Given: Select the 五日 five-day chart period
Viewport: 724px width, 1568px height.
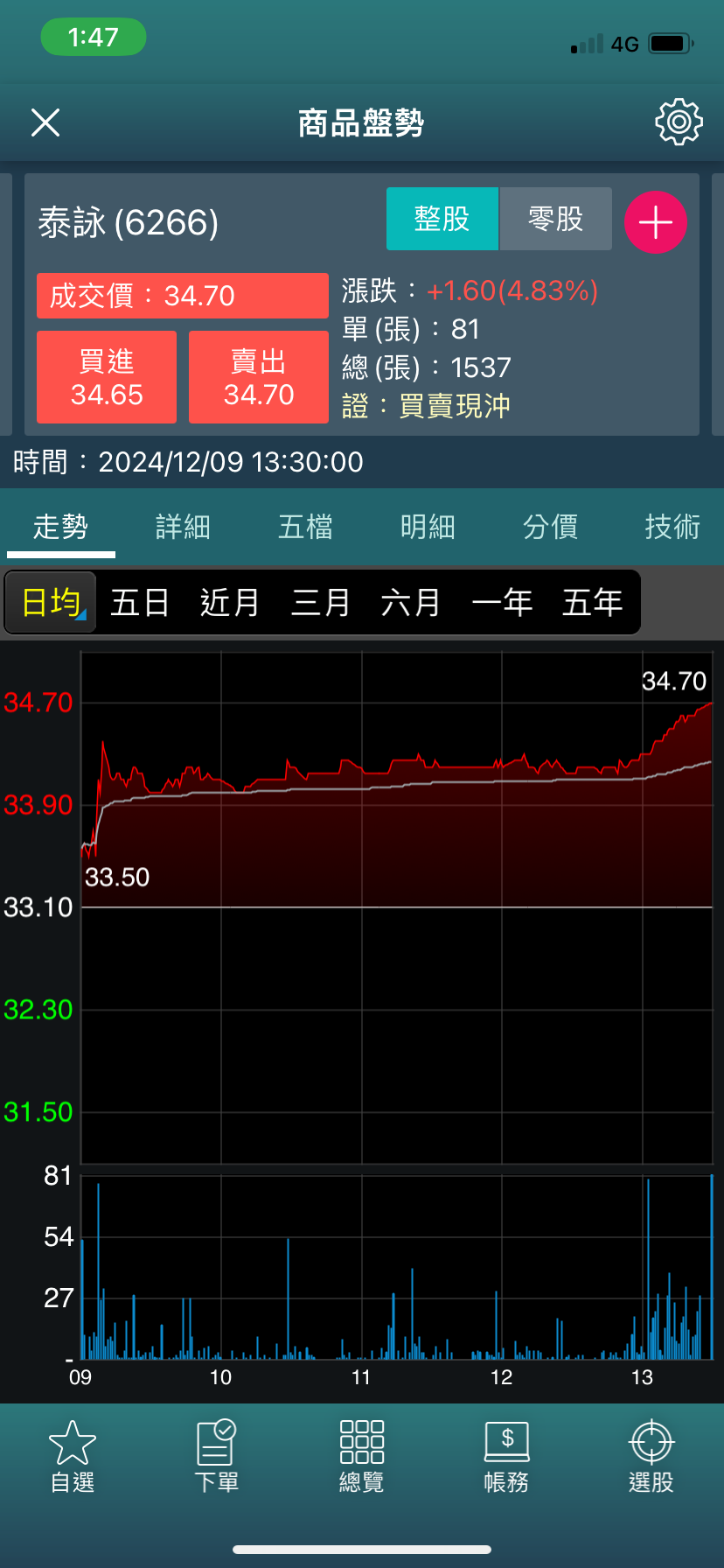Looking at the screenshot, I should 138,602.
